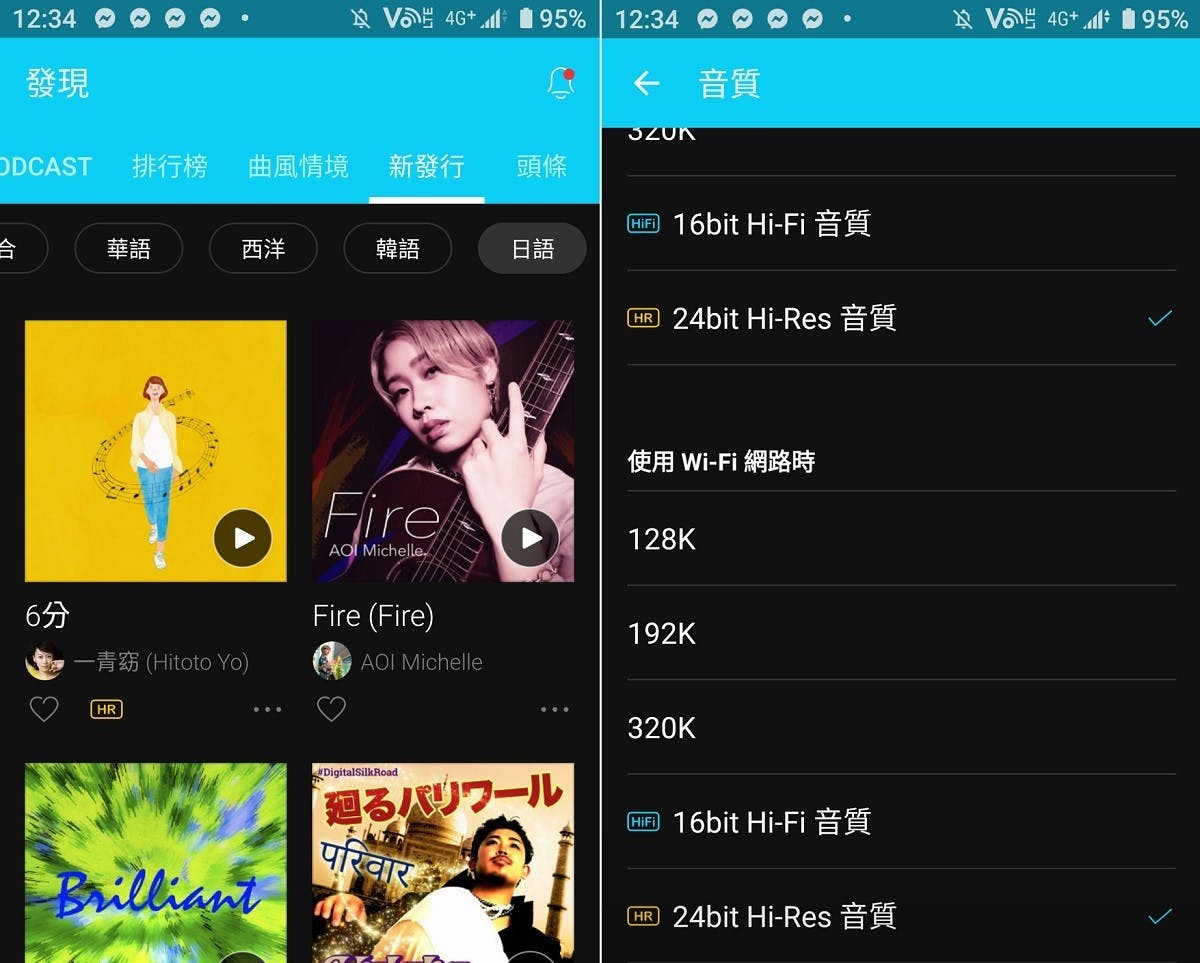1200x963 pixels.
Task: Switch to the 排行榜 tab
Action: [x=170, y=166]
